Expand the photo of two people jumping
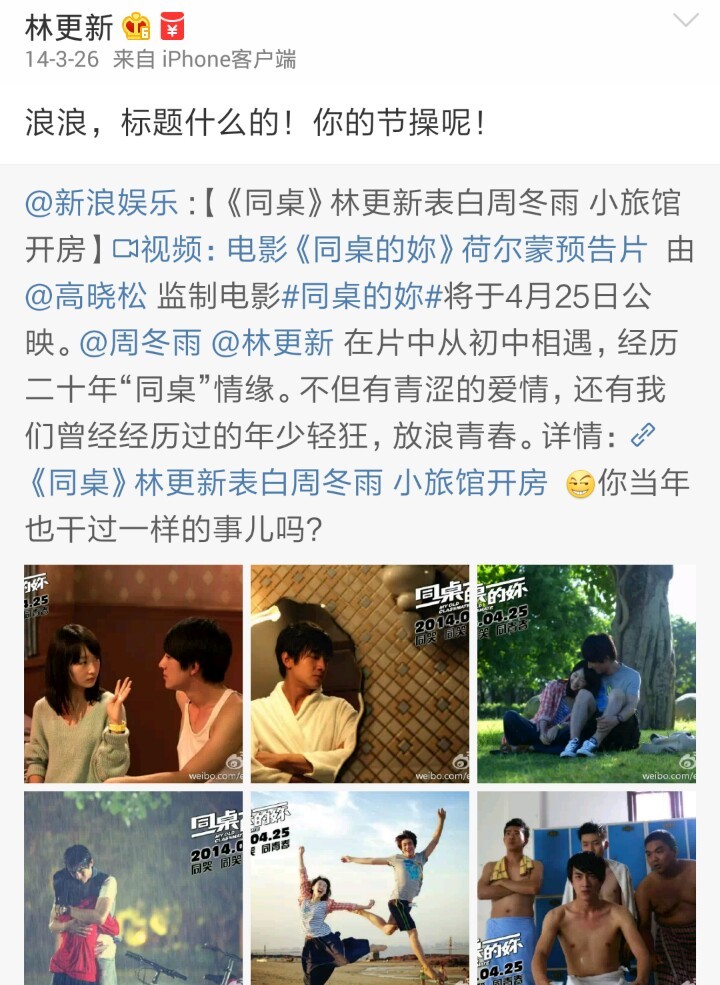 click(360, 887)
